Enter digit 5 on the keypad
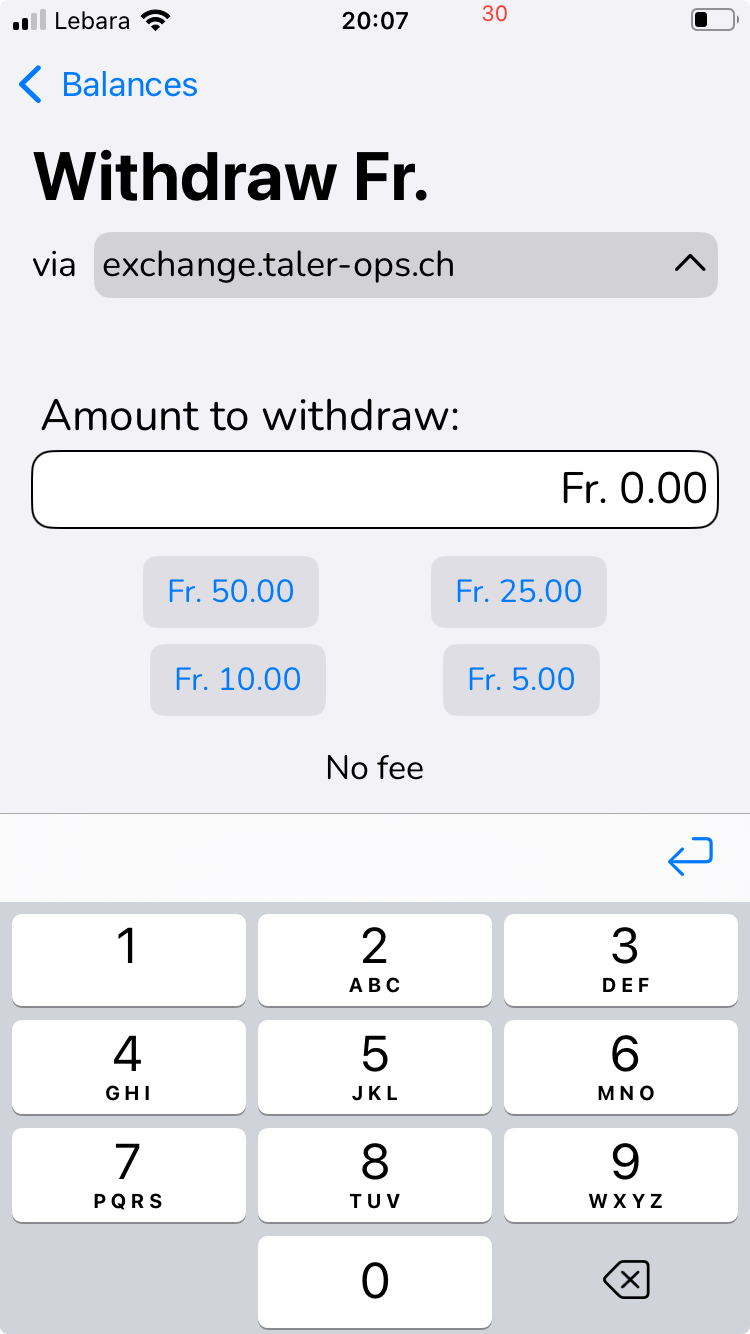Image resolution: width=750 pixels, height=1334 pixels. coord(374,1066)
